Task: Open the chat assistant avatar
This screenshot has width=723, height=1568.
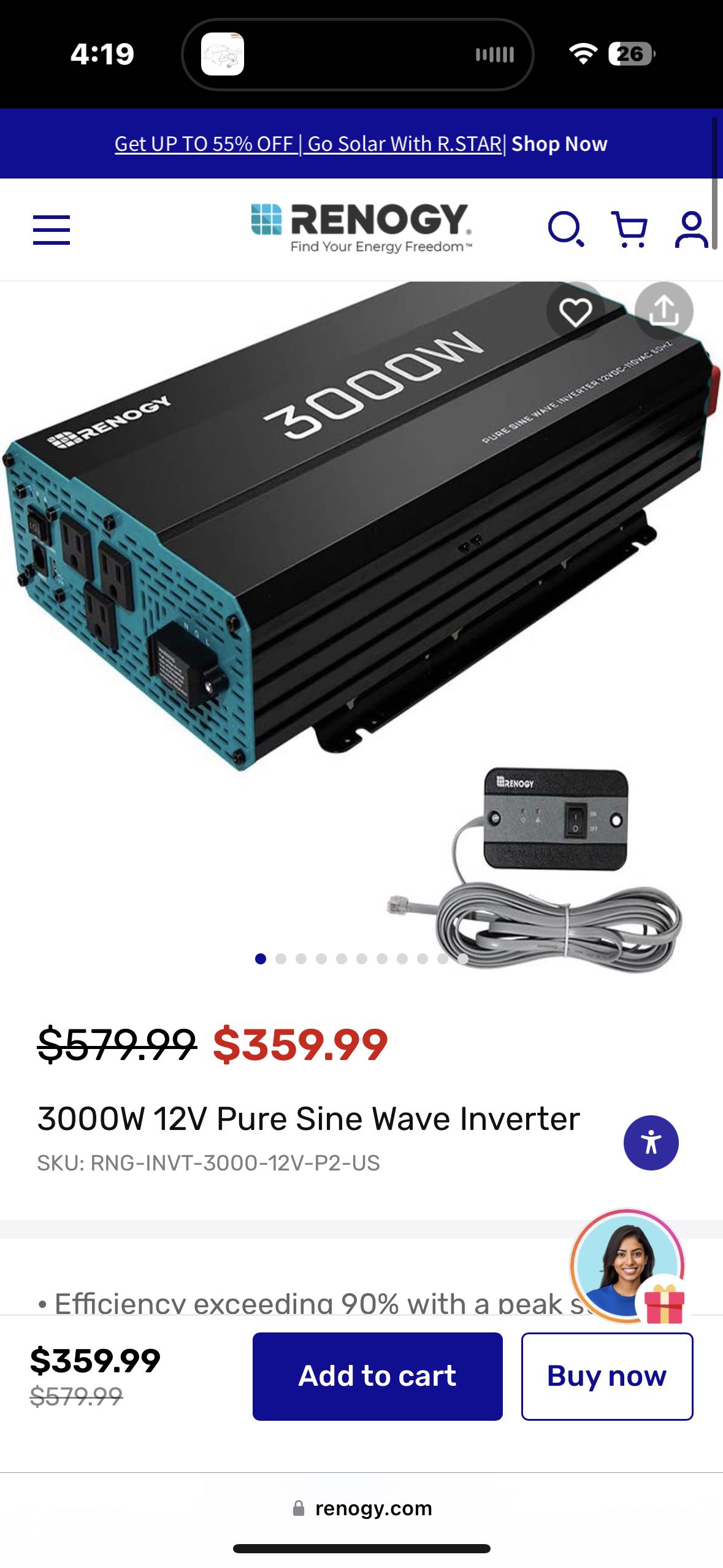Action: tap(627, 1265)
